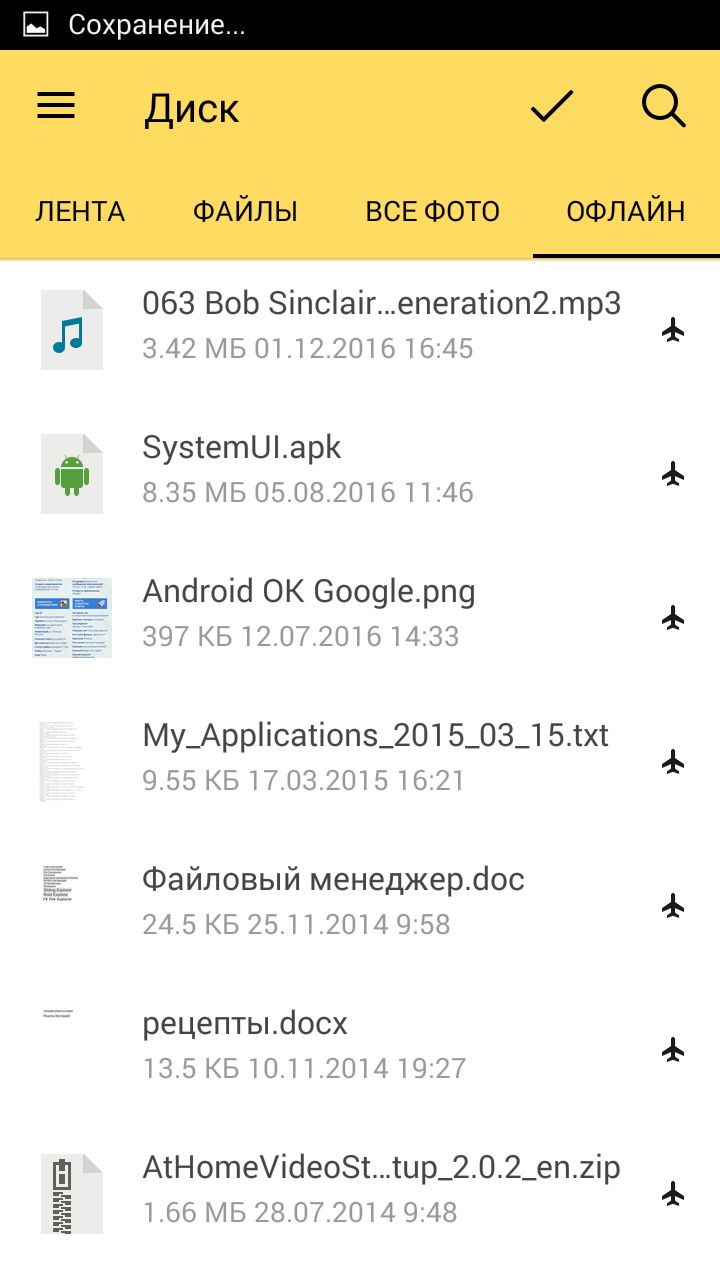Tap the airplane offline icon beside SystemUI.apk
Image resolution: width=720 pixels, height=1280 pixels.
tap(674, 474)
